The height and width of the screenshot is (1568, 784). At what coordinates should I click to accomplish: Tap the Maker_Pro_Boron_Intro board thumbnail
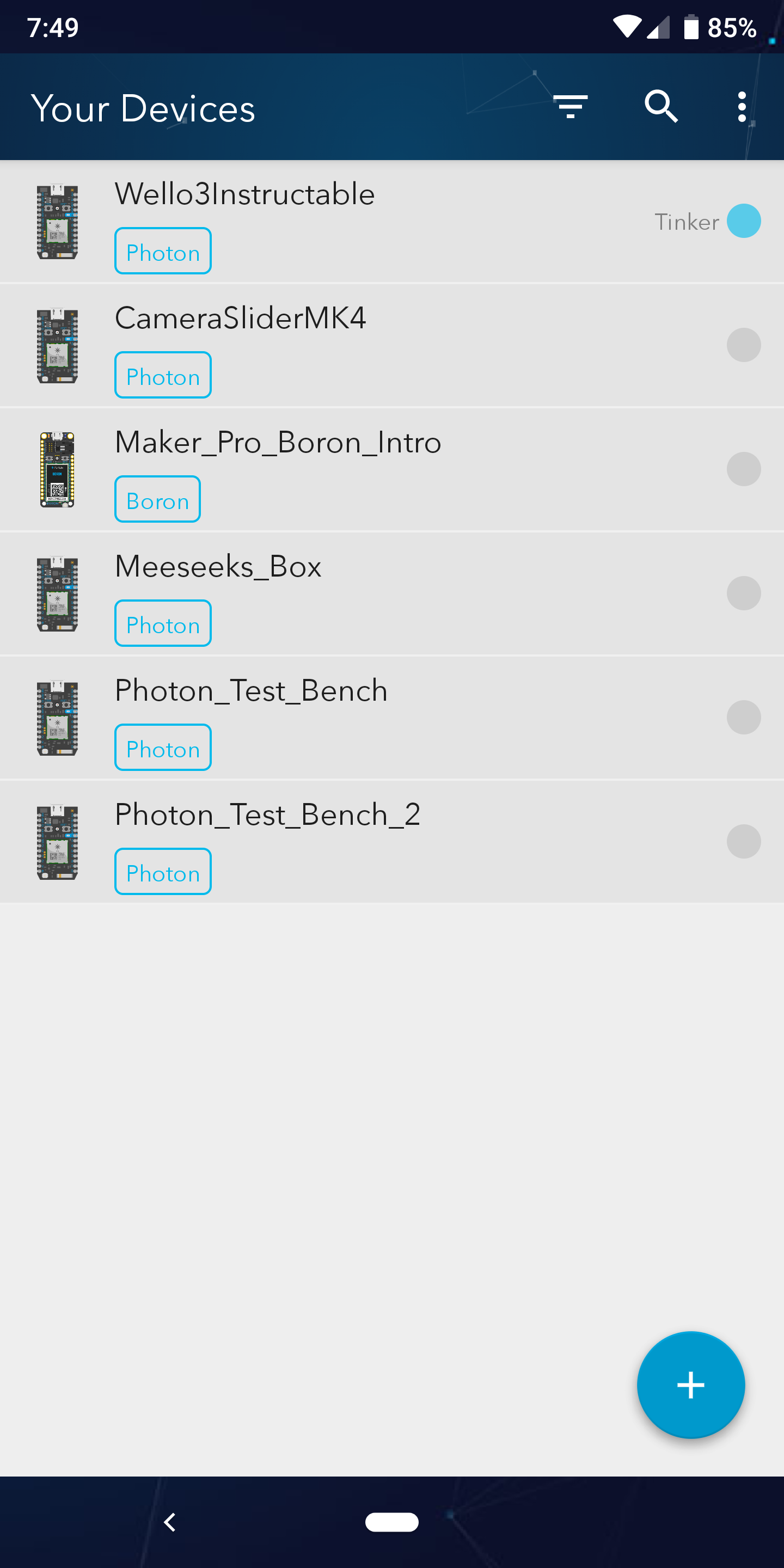[x=58, y=469]
